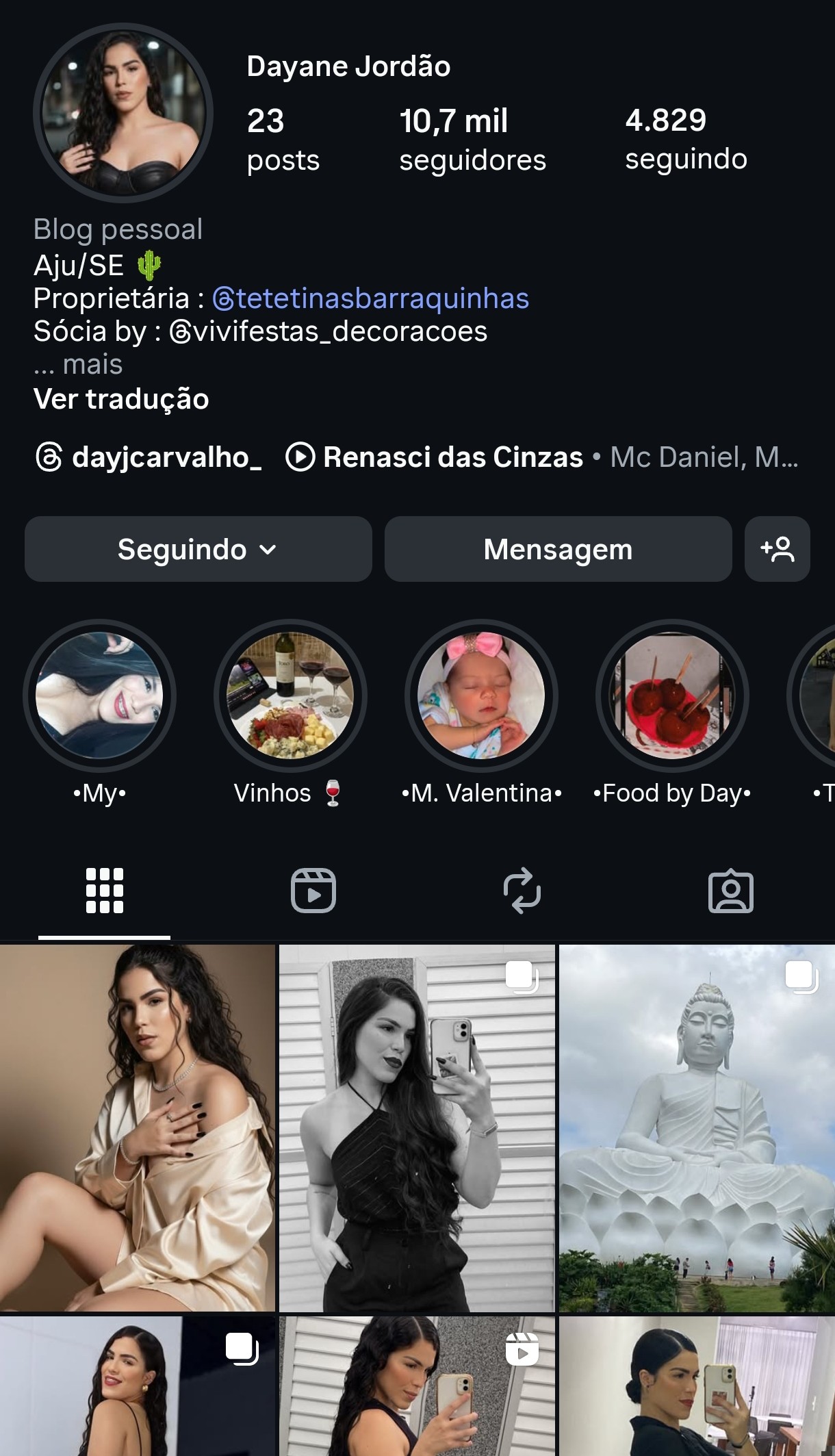Switch to the reposts tab
Image resolution: width=835 pixels, height=1456 pixels.
click(522, 891)
